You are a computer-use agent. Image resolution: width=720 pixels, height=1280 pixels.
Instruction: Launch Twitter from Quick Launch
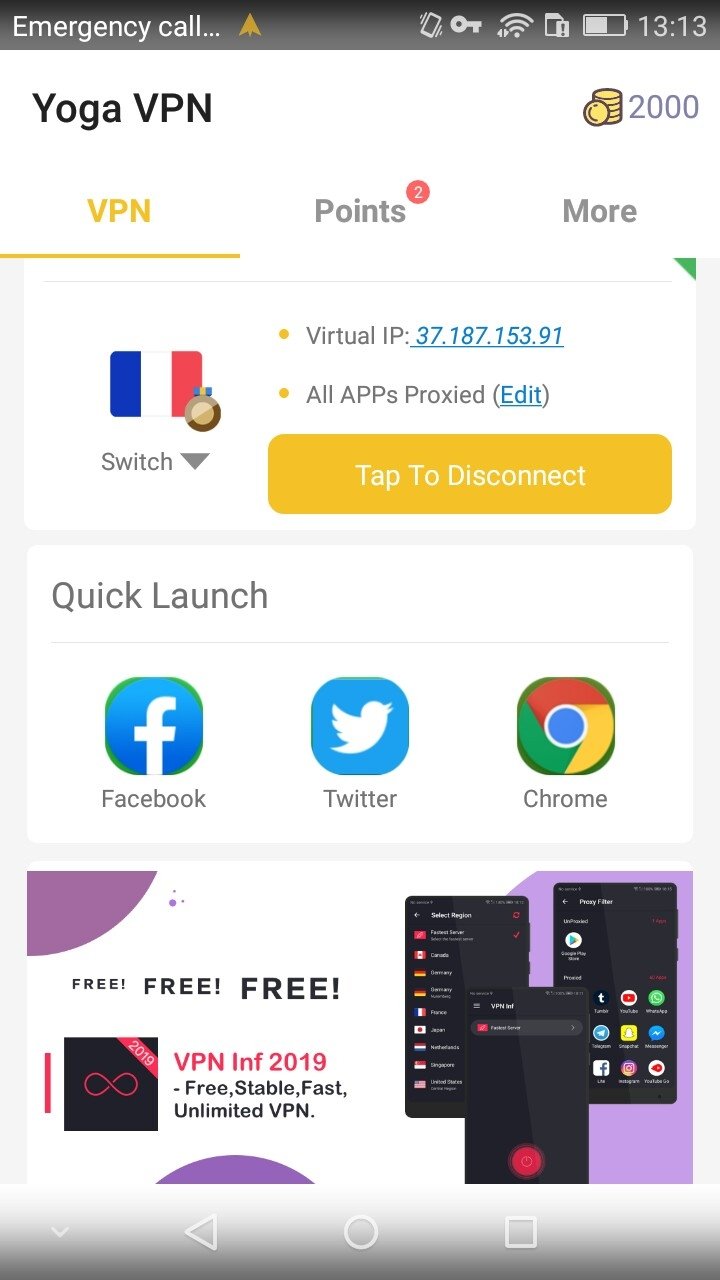[360, 744]
